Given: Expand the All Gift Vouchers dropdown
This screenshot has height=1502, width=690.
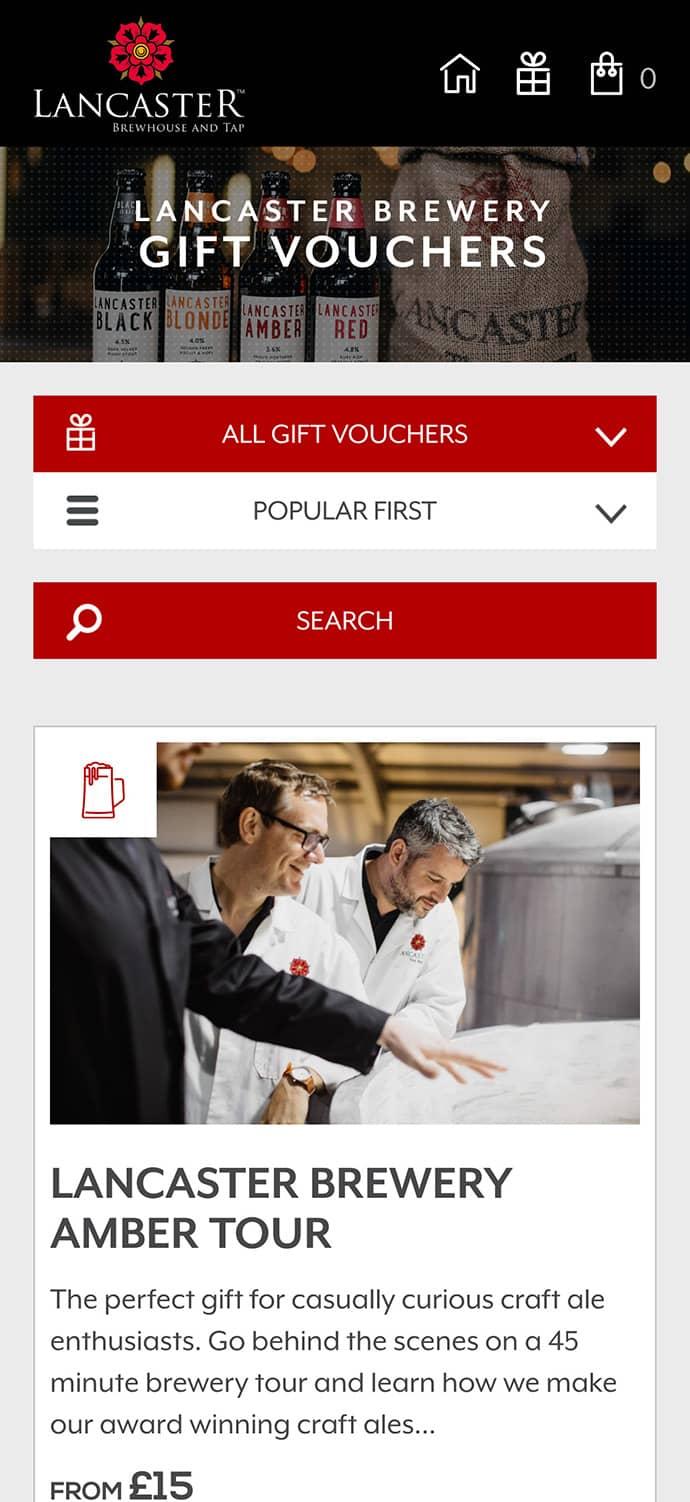Looking at the screenshot, I should (345, 434).
